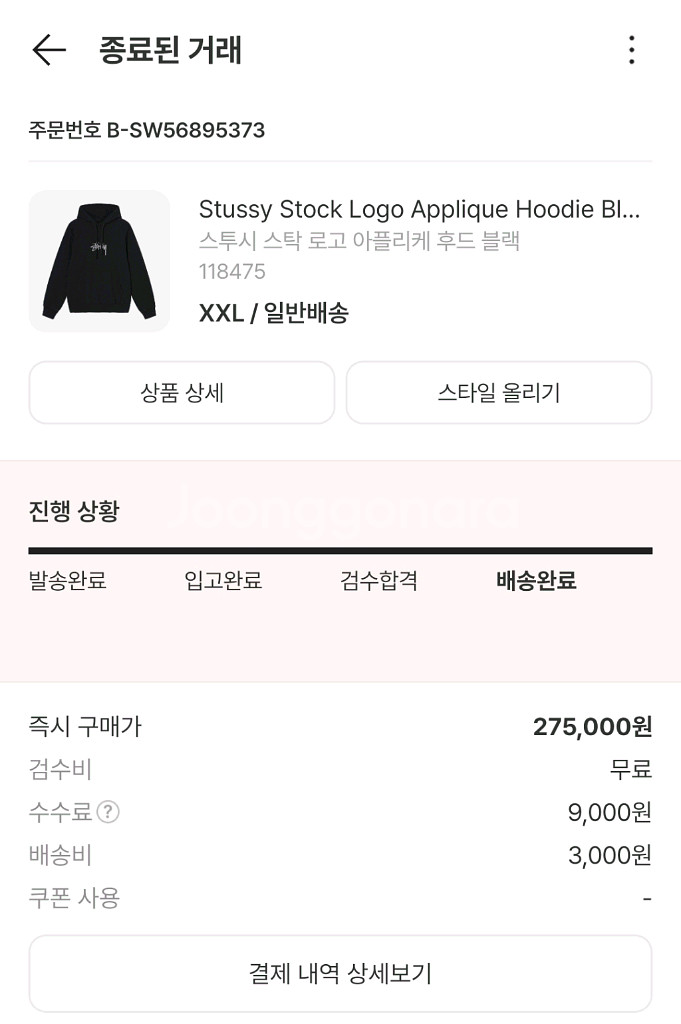681x1024 pixels.
Task: Open 결제 내역 상세보기
Action: click(x=340, y=973)
